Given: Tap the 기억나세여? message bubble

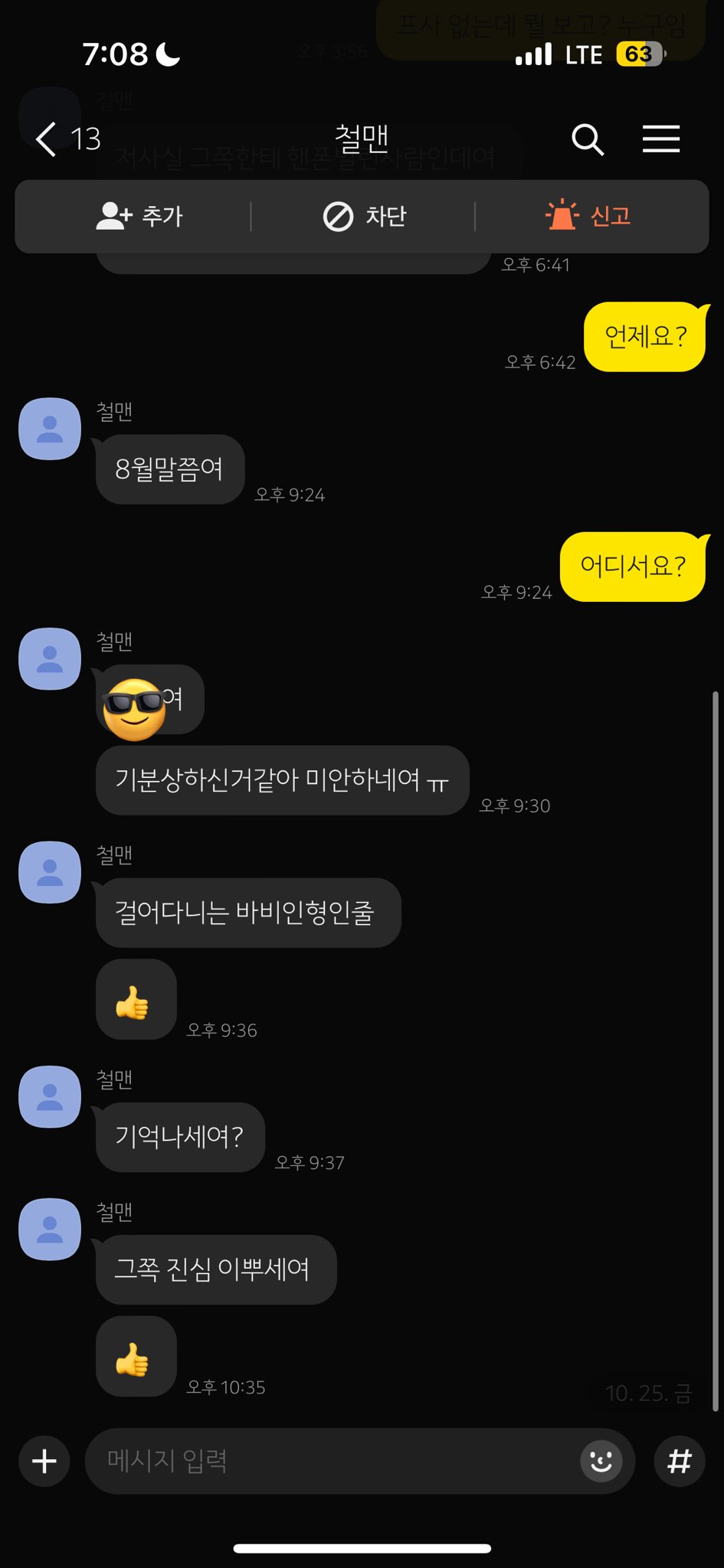Looking at the screenshot, I should (179, 1138).
